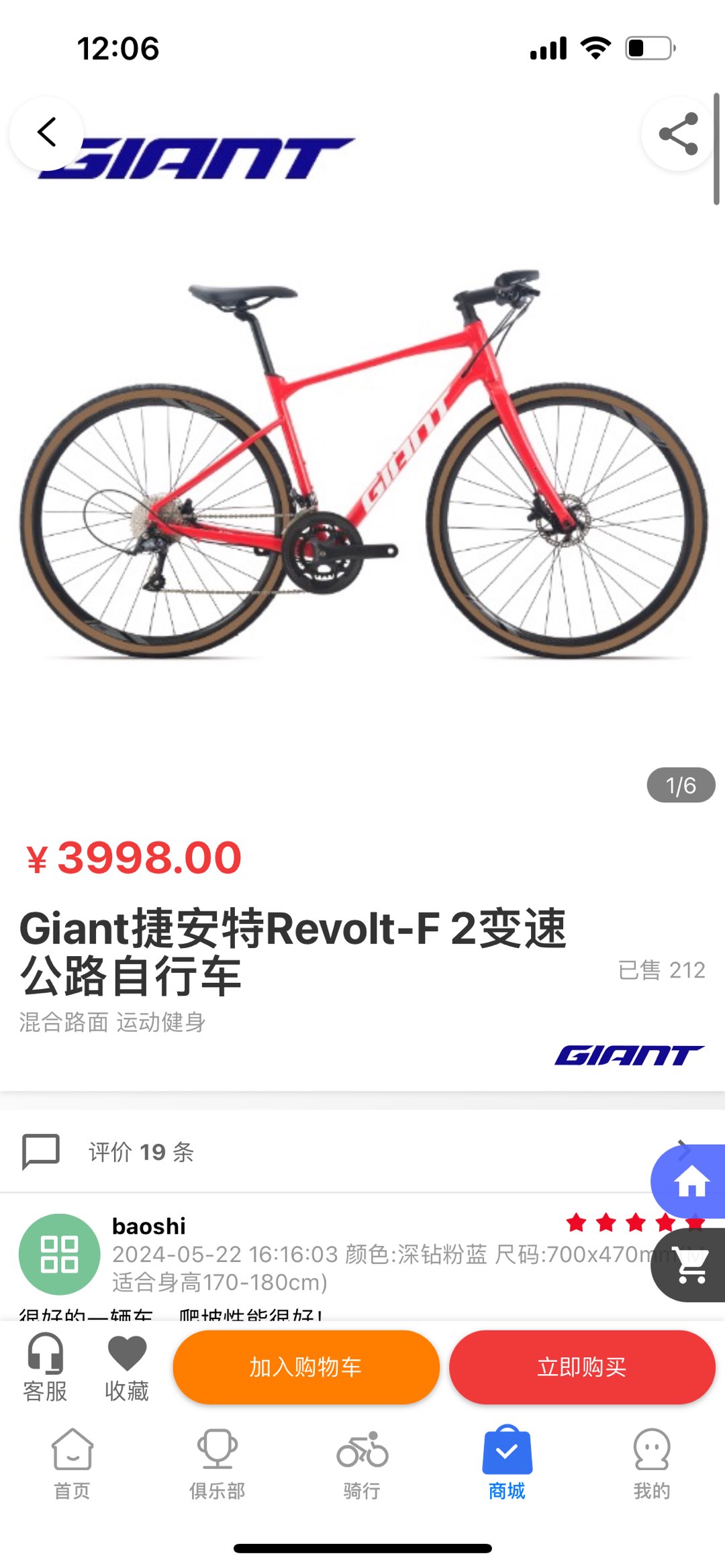
Task: Contact customer service via 客服
Action: (x=45, y=1368)
